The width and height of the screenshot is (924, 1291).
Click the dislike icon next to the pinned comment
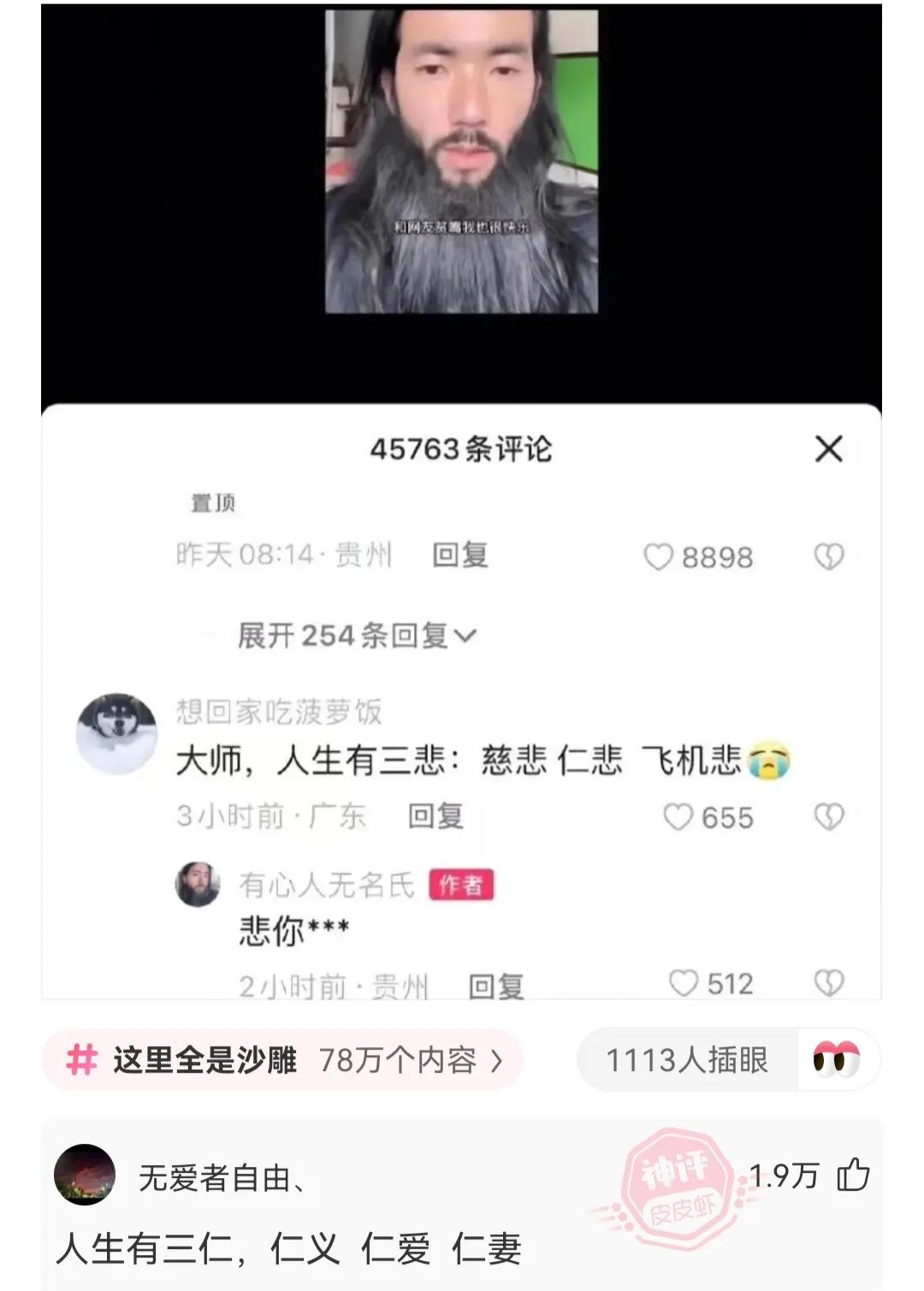(826, 555)
